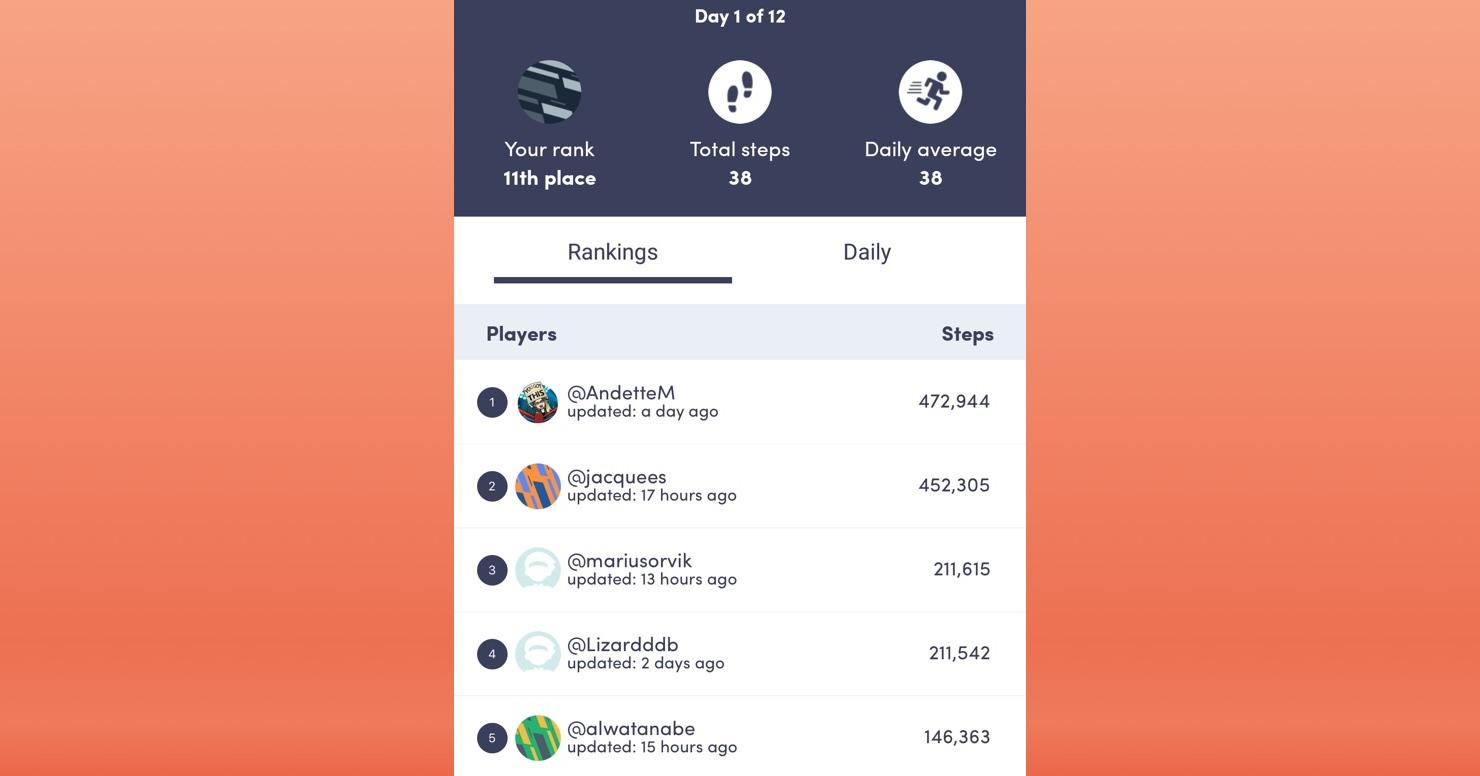The width and height of the screenshot is (1480, 776).
Task: Tap the @Lizardddb ranking row
Action: 739,654
